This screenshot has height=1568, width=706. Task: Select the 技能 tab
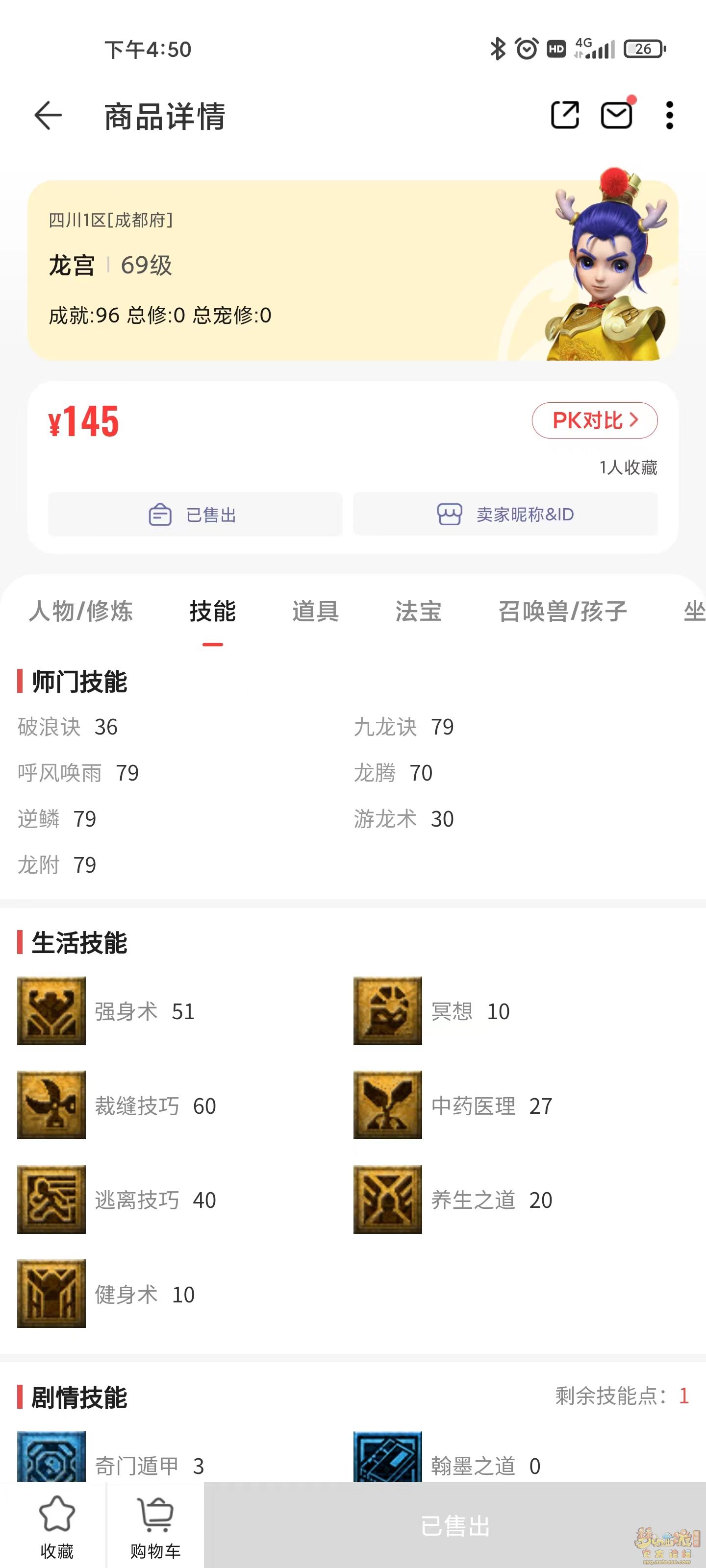tap(213, 611)
